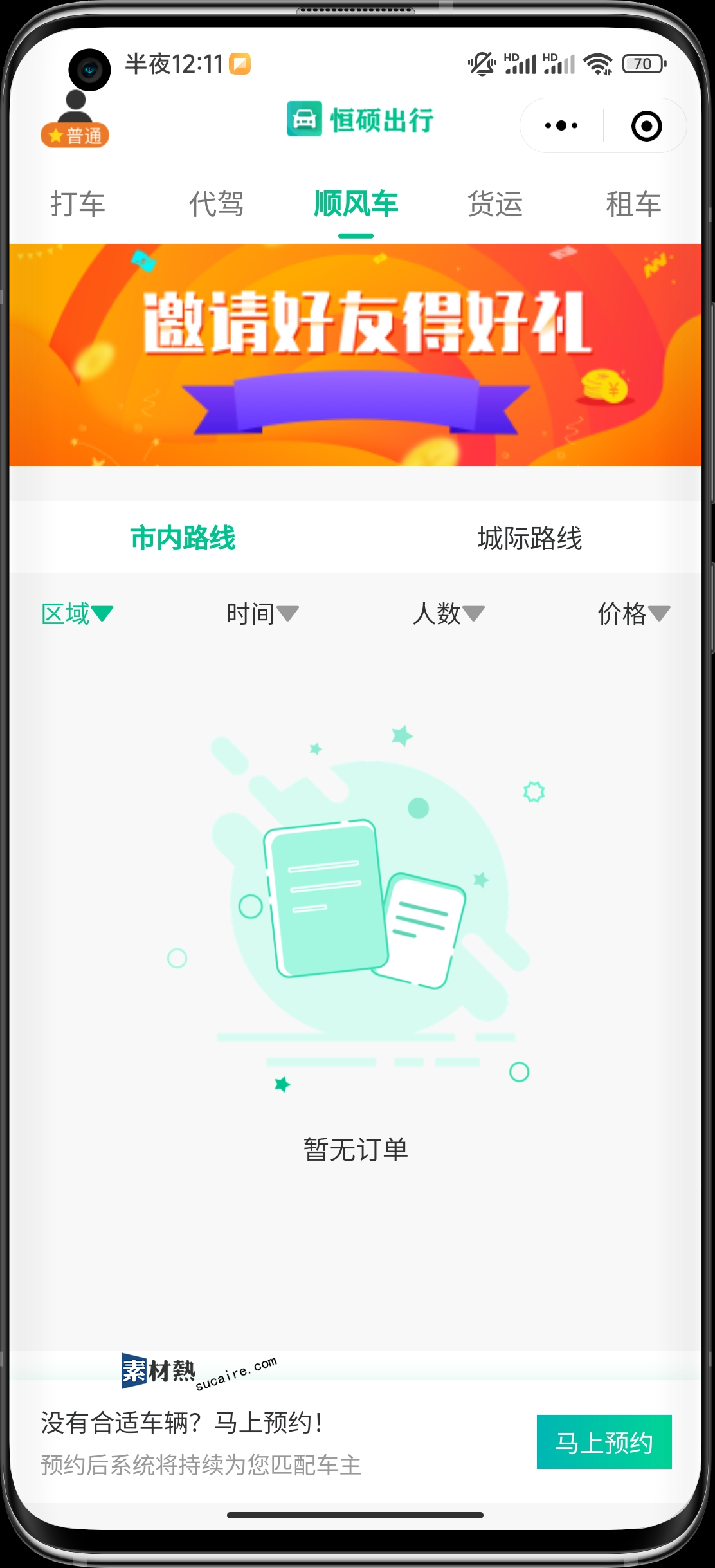Close the mini program with target icon
The height and width of the screenshot is (1568, 715).
[x=646, y=125]
